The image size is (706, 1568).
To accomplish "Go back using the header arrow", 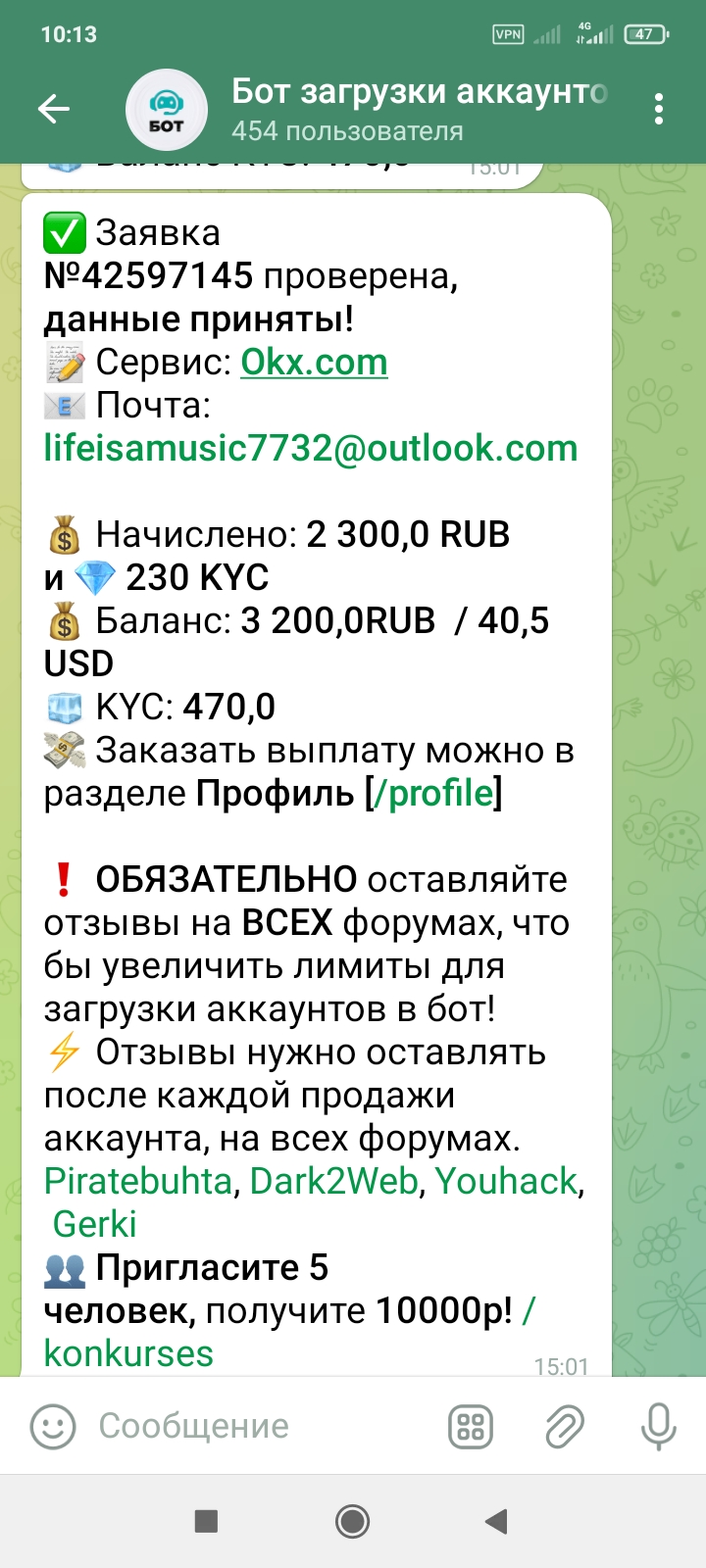I will (x=53, y=109).
